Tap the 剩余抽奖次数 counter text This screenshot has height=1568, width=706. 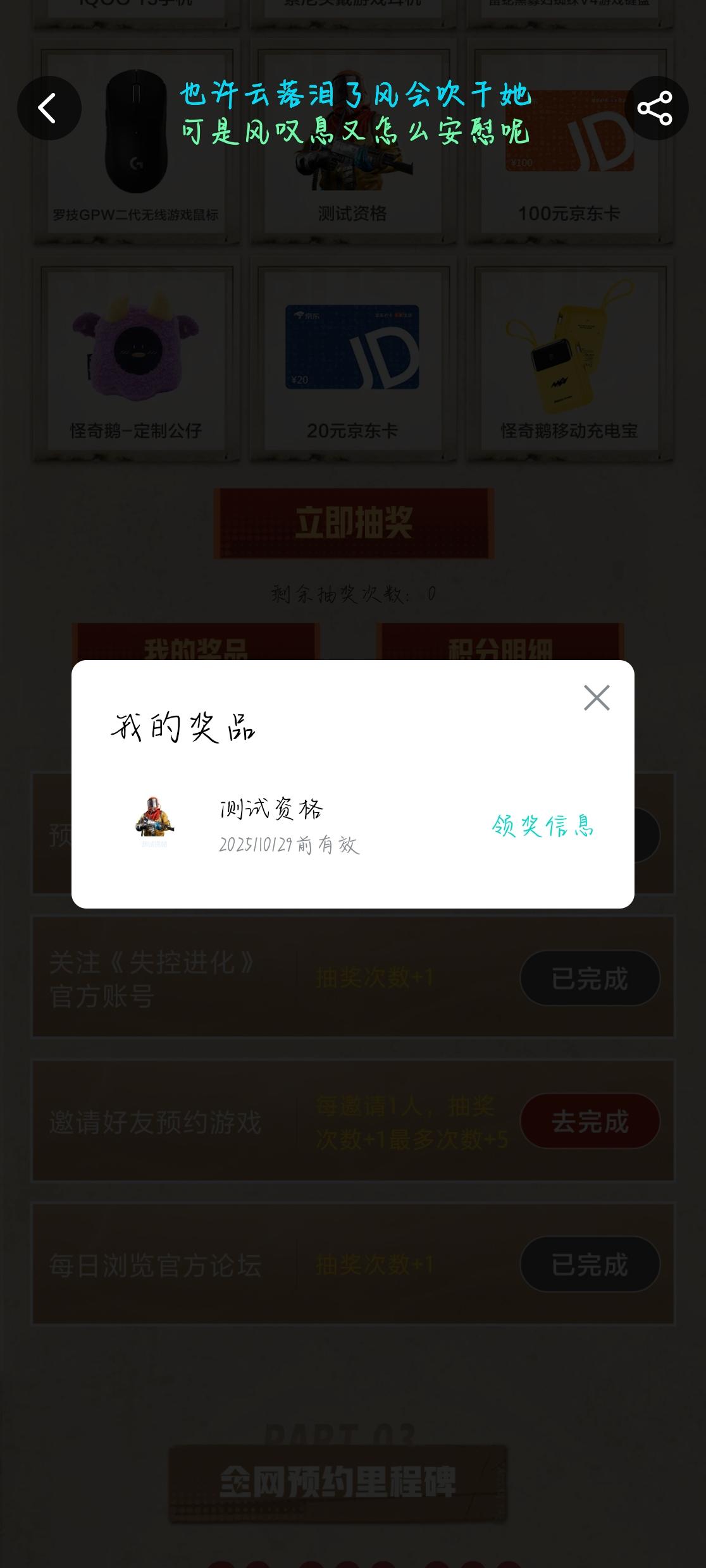pyautogui.click(x=353, y=593)
